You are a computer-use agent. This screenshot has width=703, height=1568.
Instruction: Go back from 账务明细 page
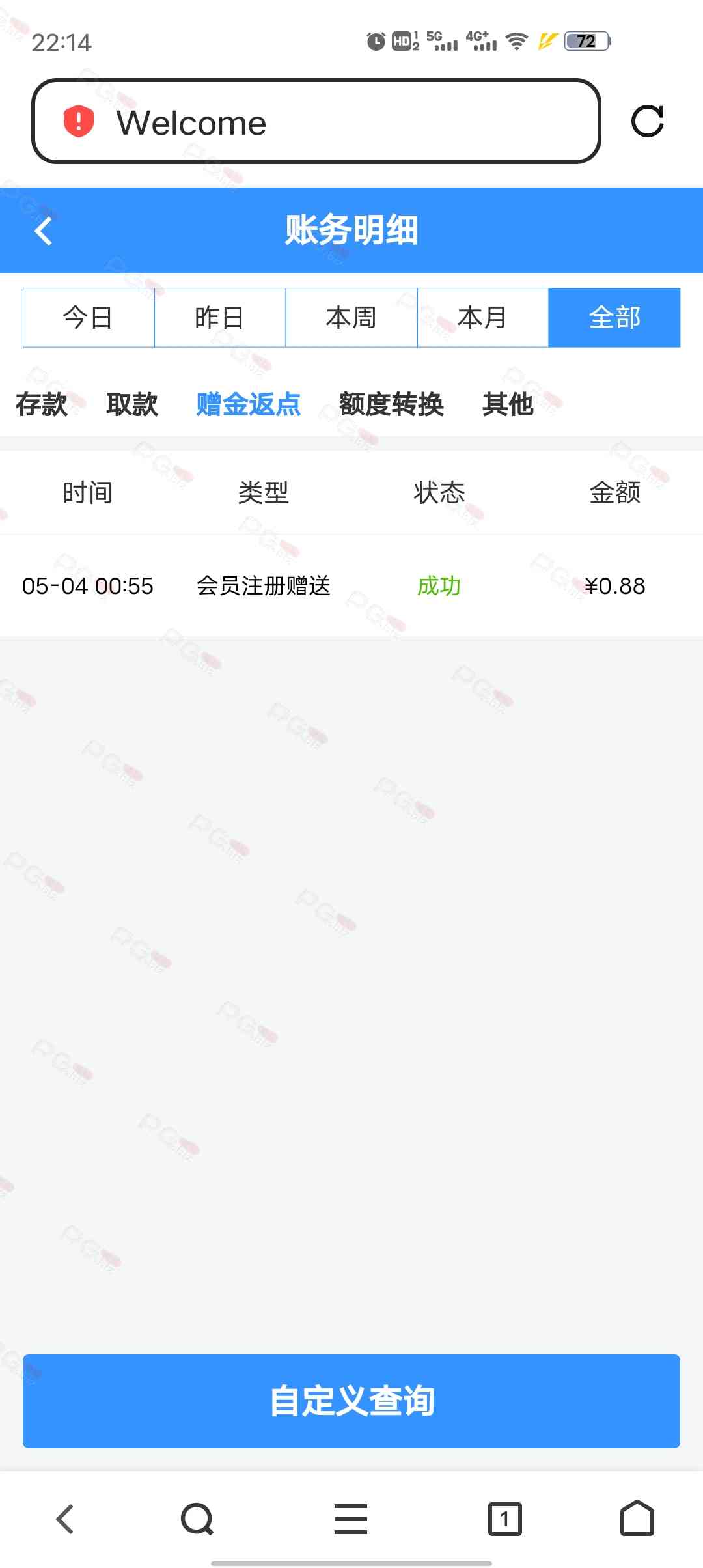coord(43,231)
